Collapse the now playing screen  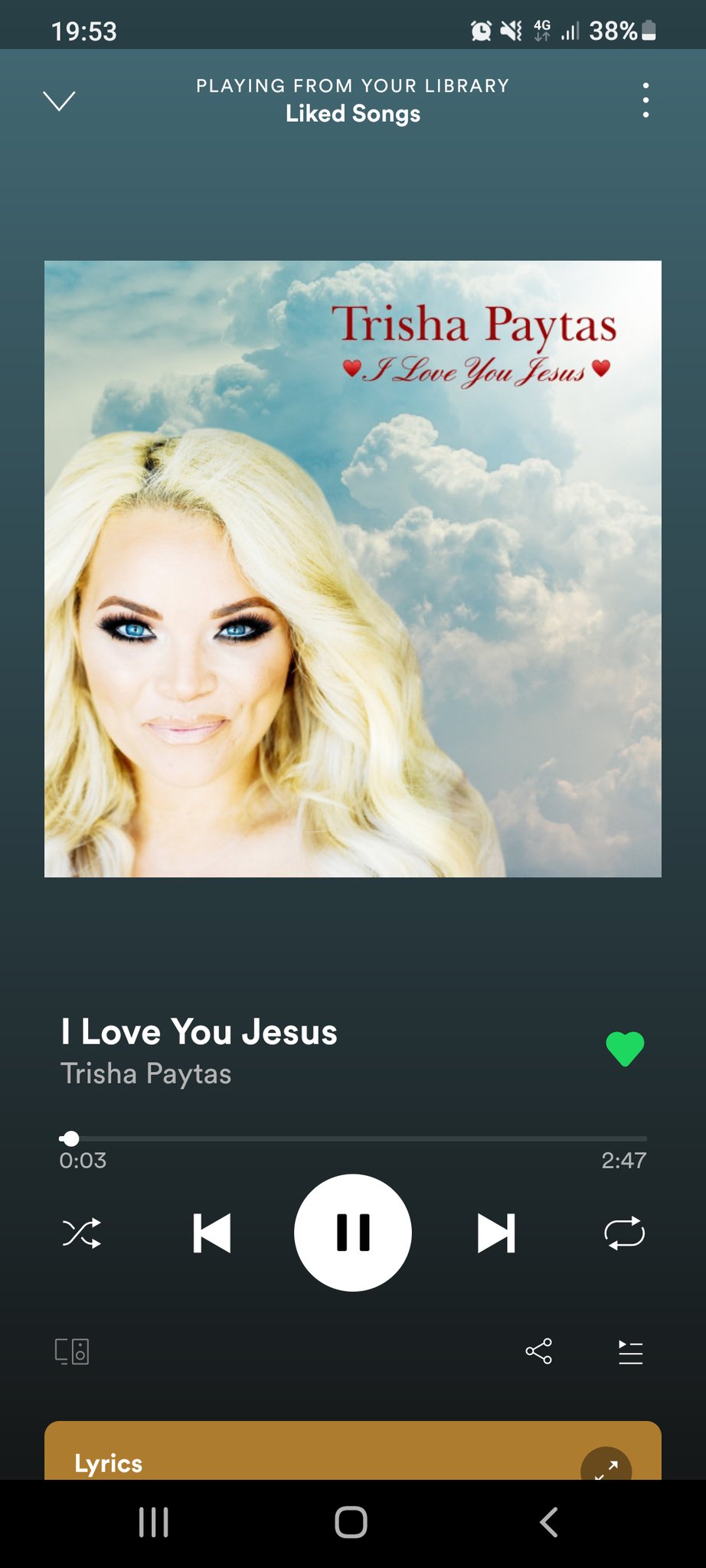[59, 101]
